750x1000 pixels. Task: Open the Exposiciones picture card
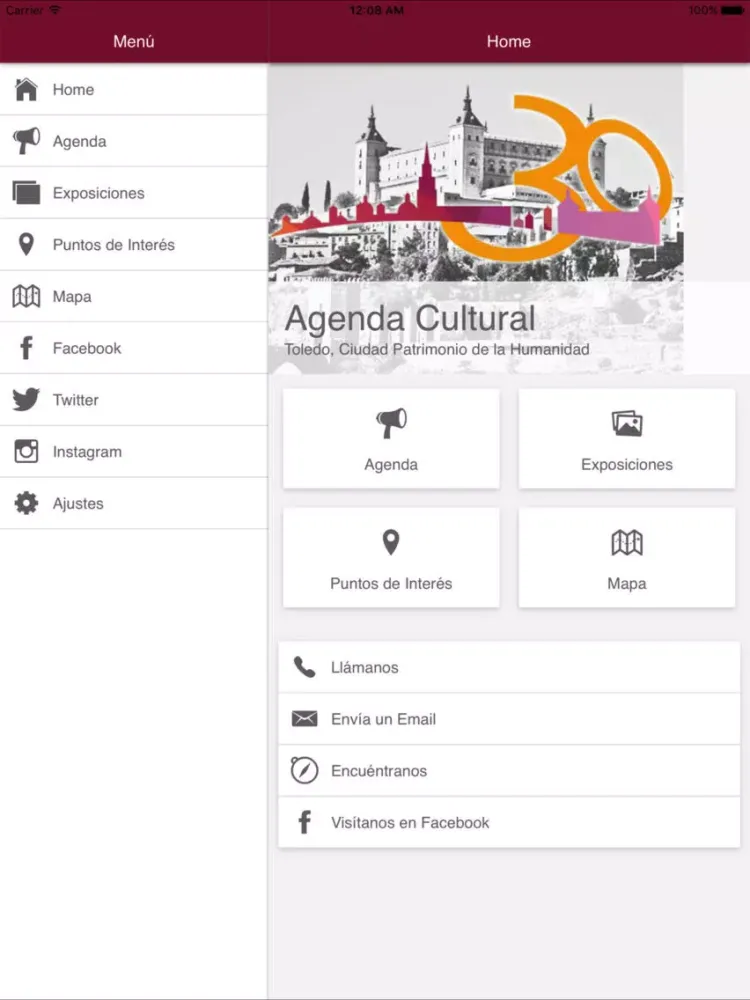(x=627, y=439)
